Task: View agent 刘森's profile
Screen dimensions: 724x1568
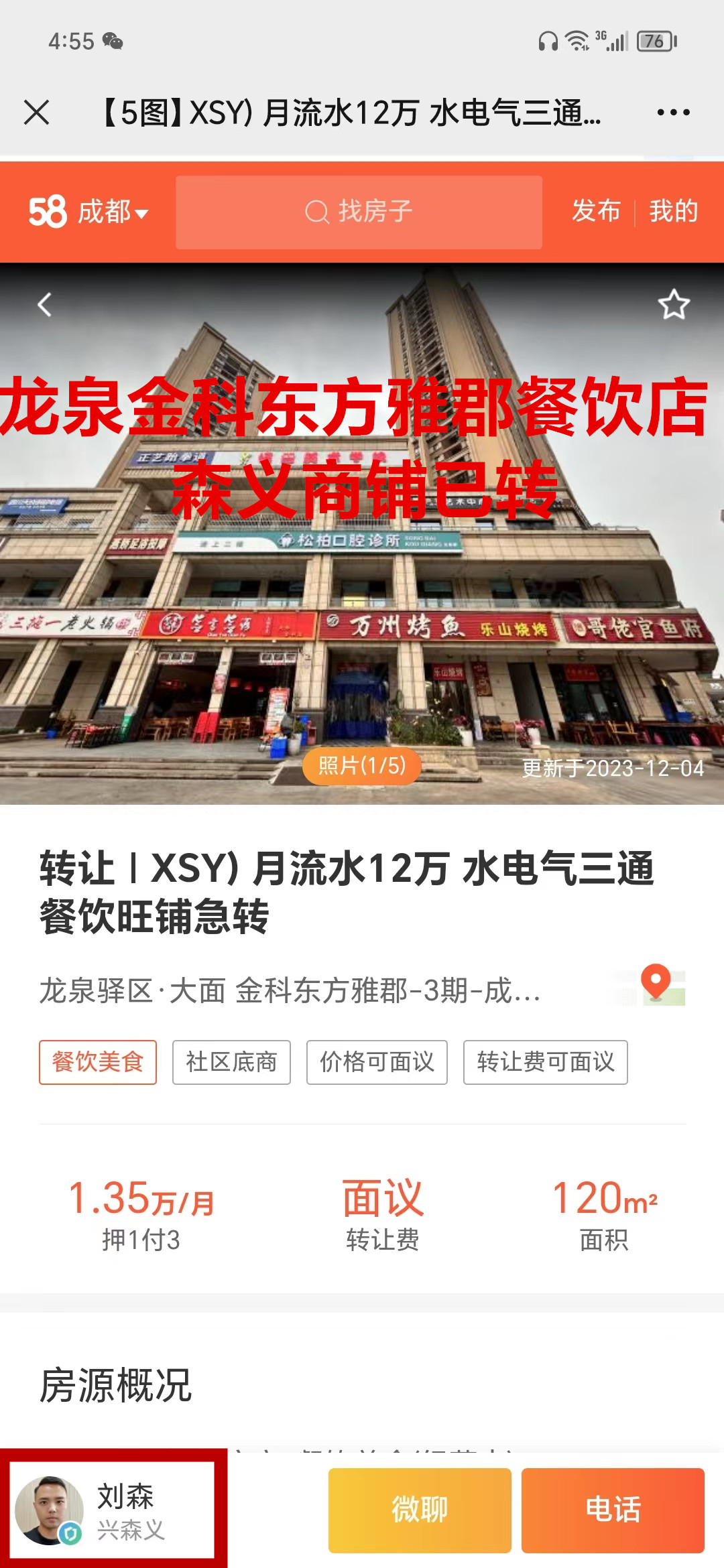Action: (113, 1509)
